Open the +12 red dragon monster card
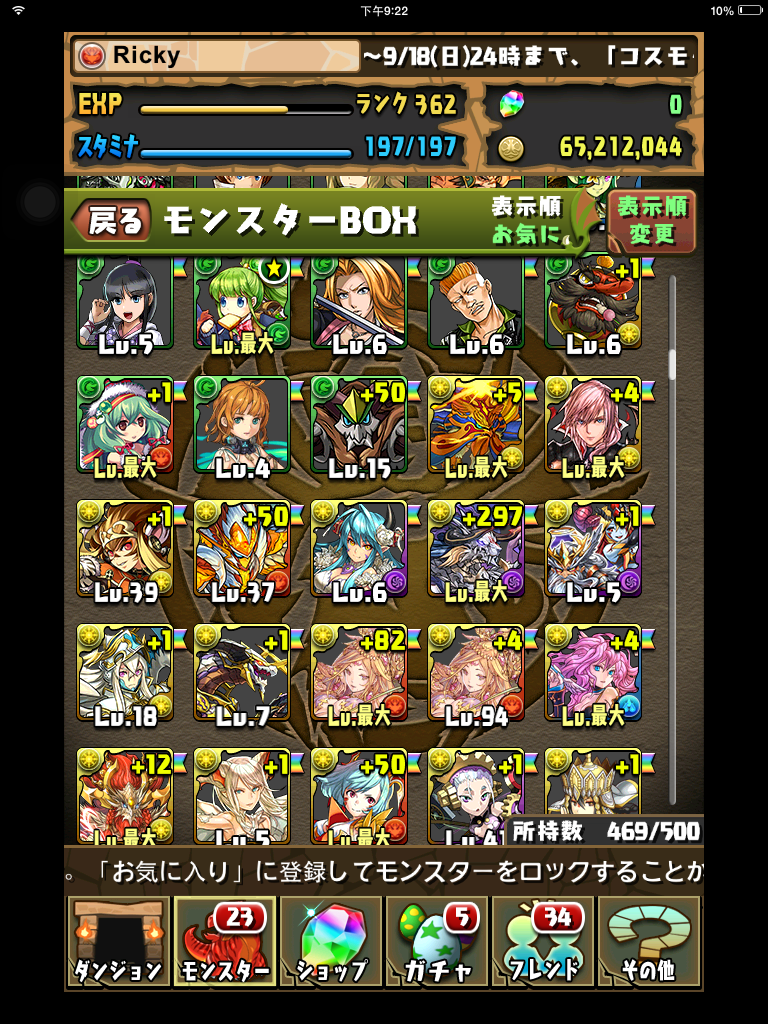 tap(125, 795)
